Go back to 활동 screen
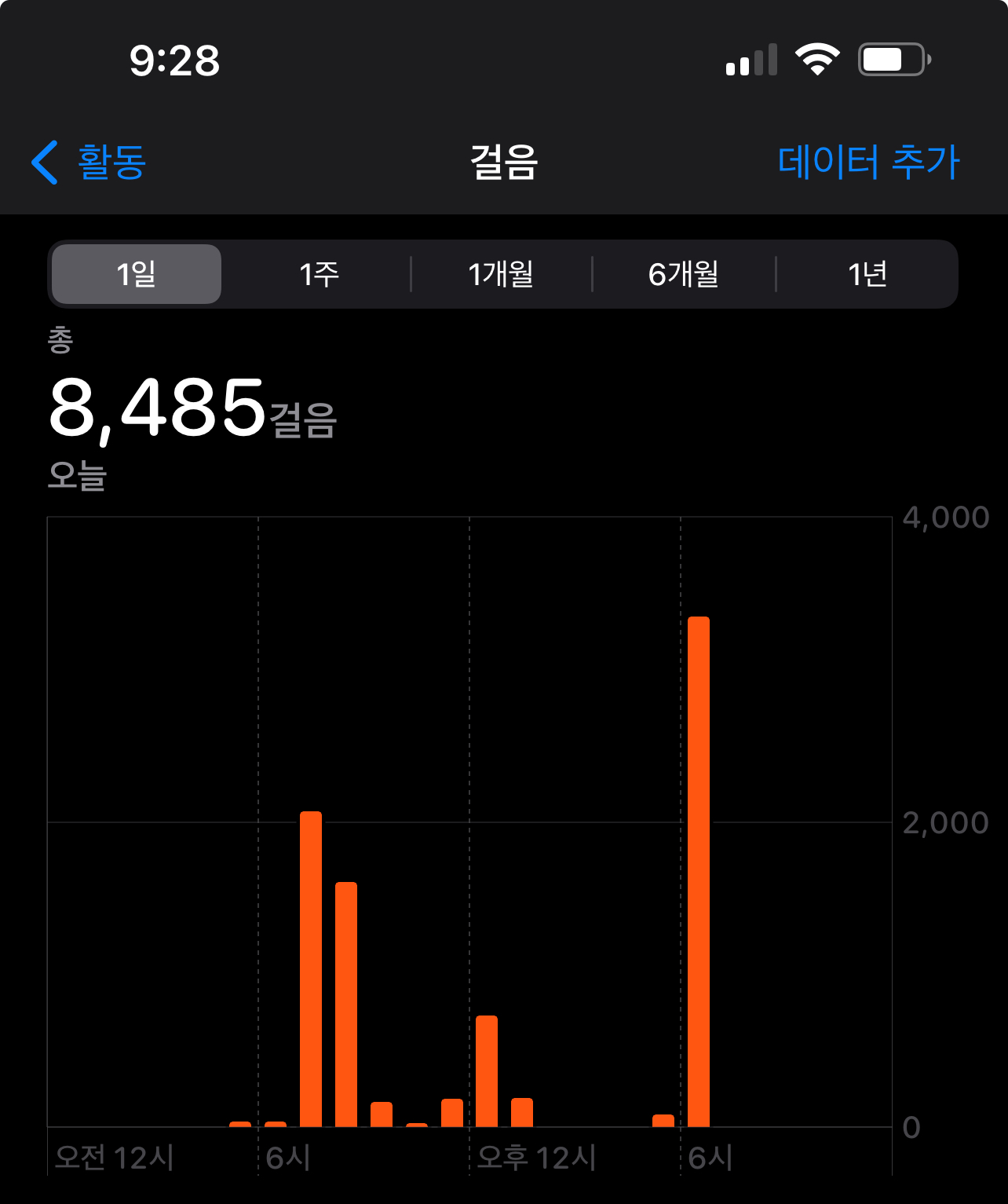1008x1204 pixels. 89,163
